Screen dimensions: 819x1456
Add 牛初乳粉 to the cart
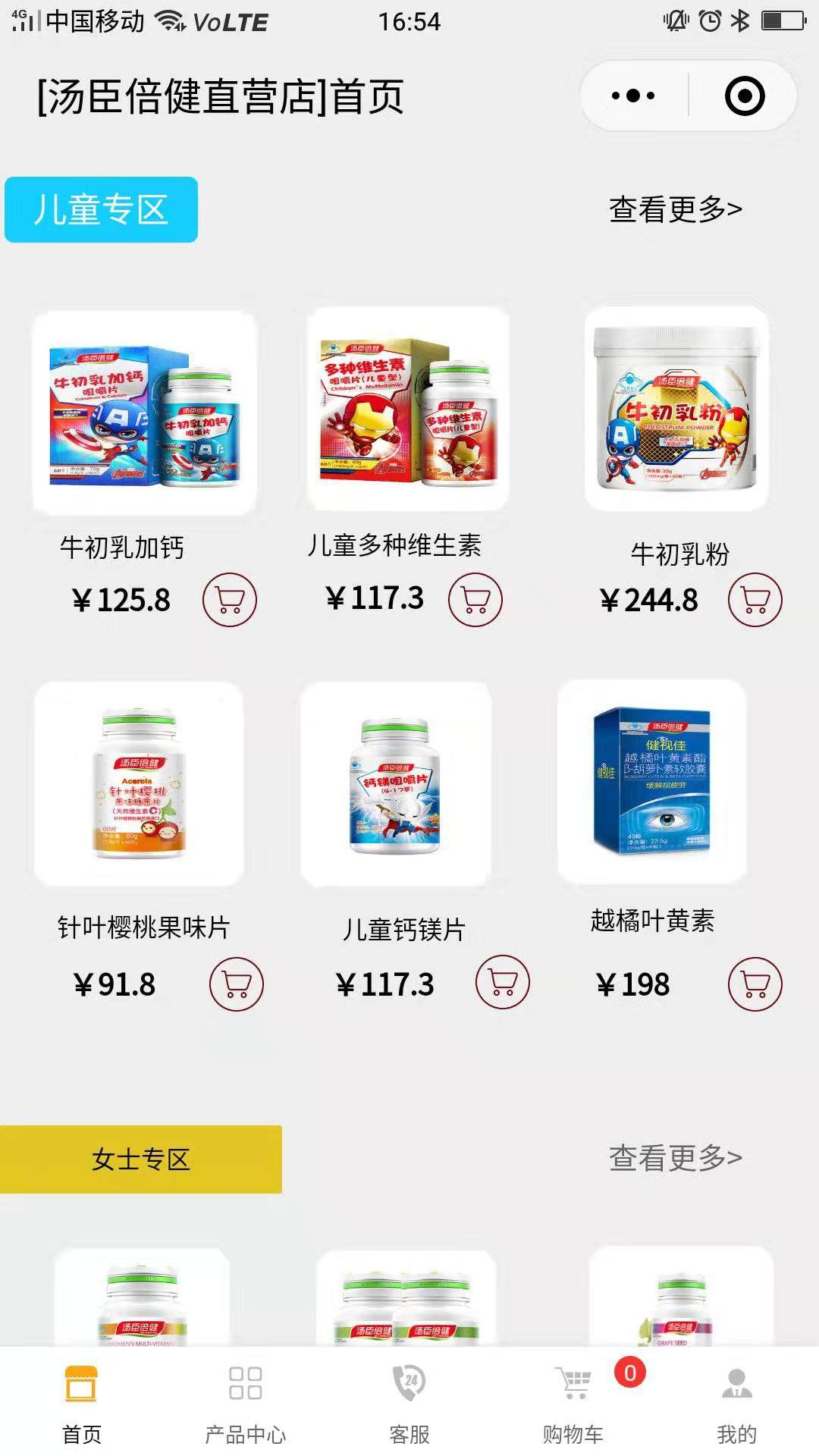click(755, 600)
